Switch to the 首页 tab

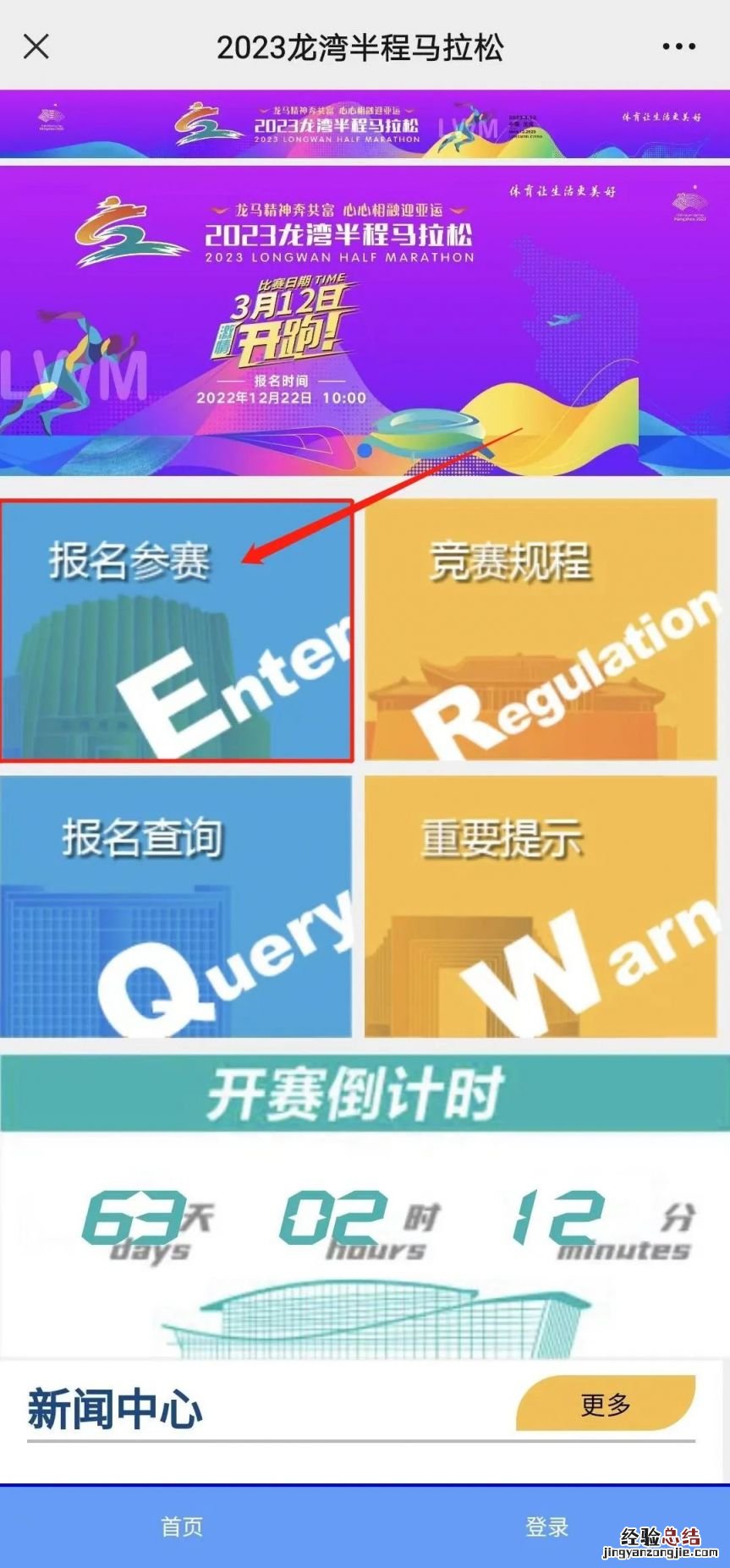pos(182,1527)
